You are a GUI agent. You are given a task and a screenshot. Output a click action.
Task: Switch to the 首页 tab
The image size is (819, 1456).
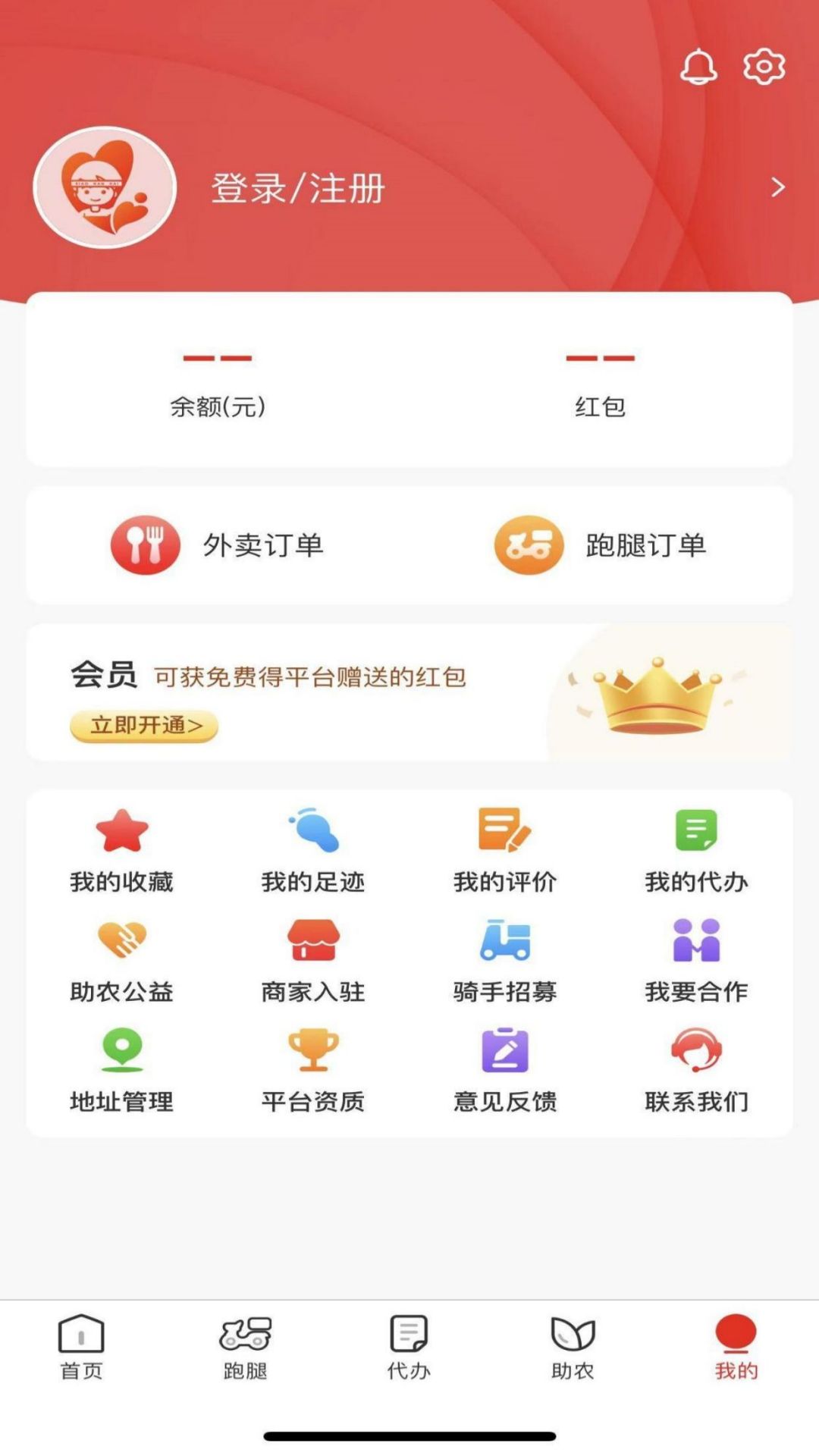tap(81, 1348)
